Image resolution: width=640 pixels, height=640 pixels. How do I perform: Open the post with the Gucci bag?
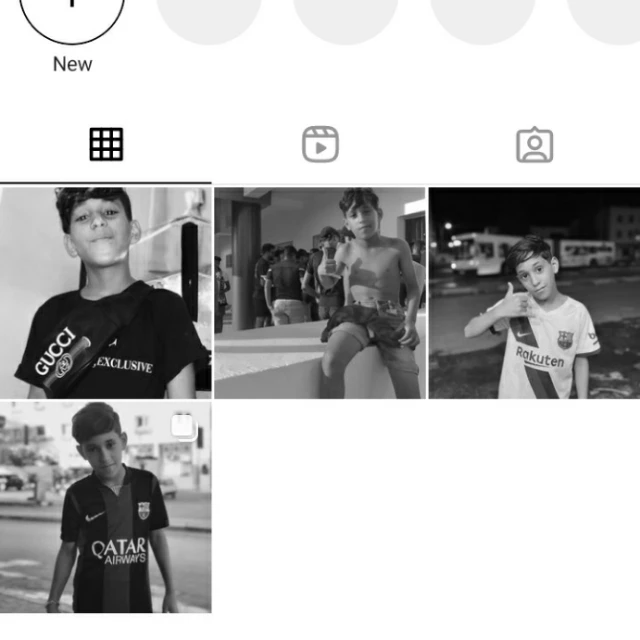point(106,293)
